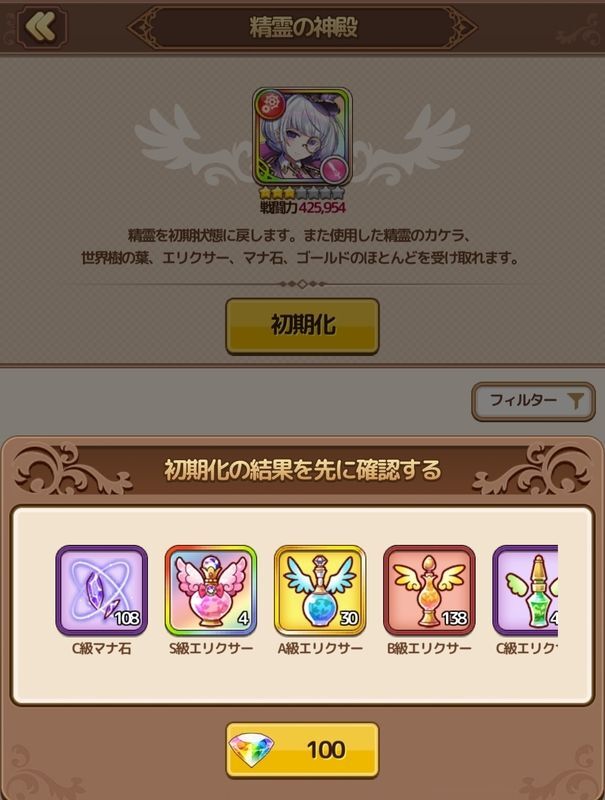Image resolution: width=605 pixels, height=800 pixels.
Task: View the C級エリクサー reward item
Action: pyautogui.click(x=526, y=590)
